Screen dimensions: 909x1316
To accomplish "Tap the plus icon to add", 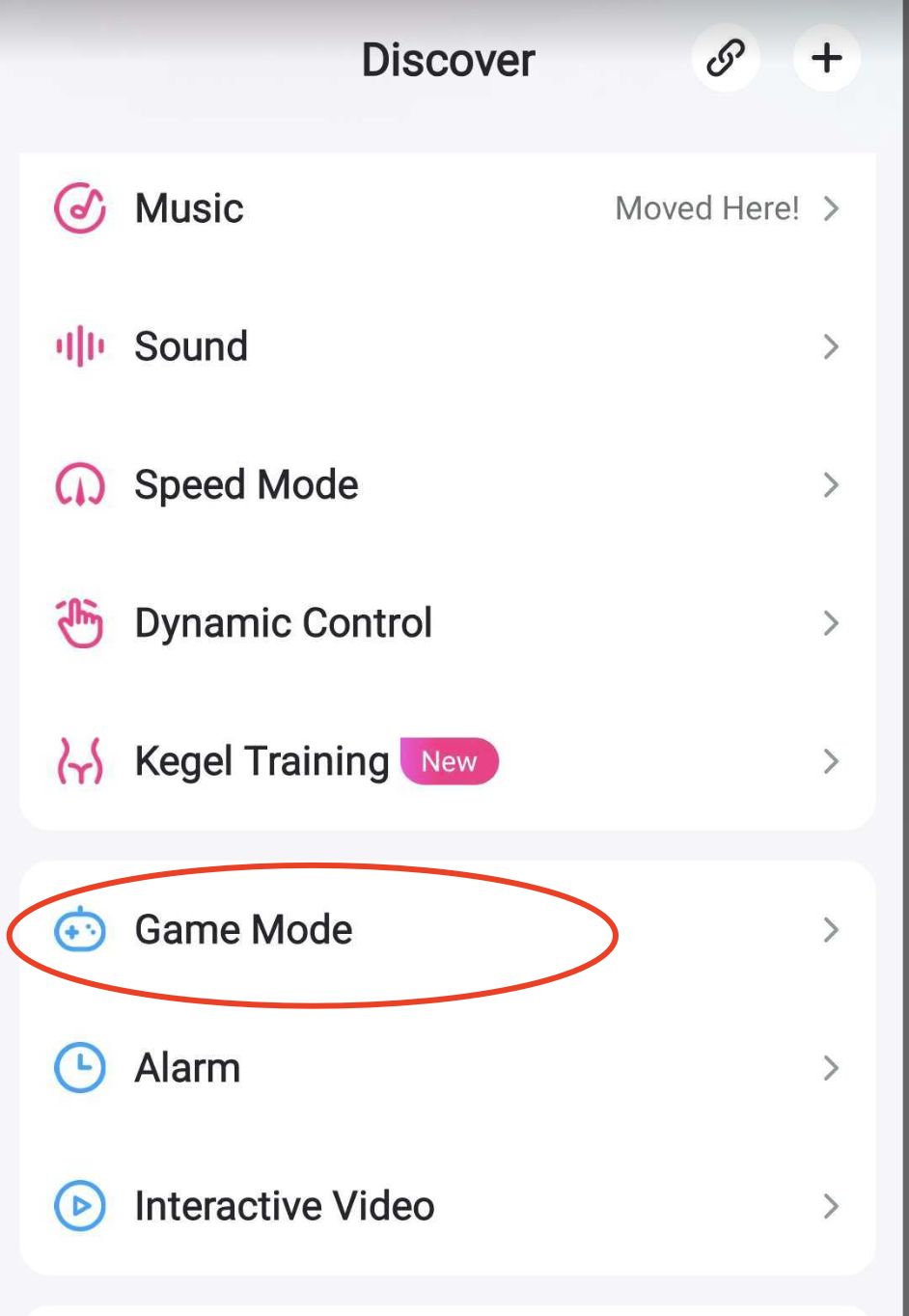I will click(x=826, y=59).
